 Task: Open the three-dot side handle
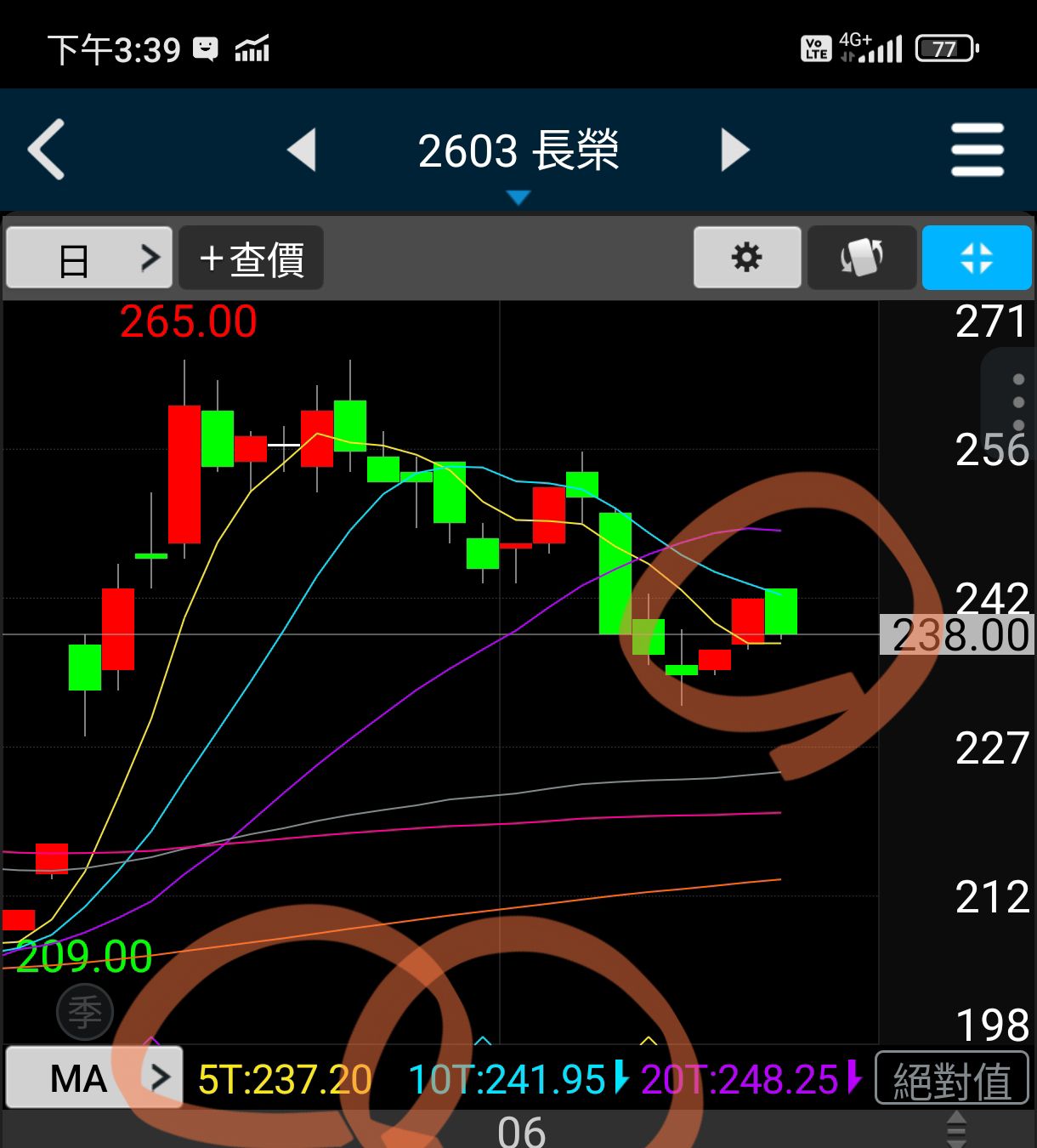pos(1018,401)
